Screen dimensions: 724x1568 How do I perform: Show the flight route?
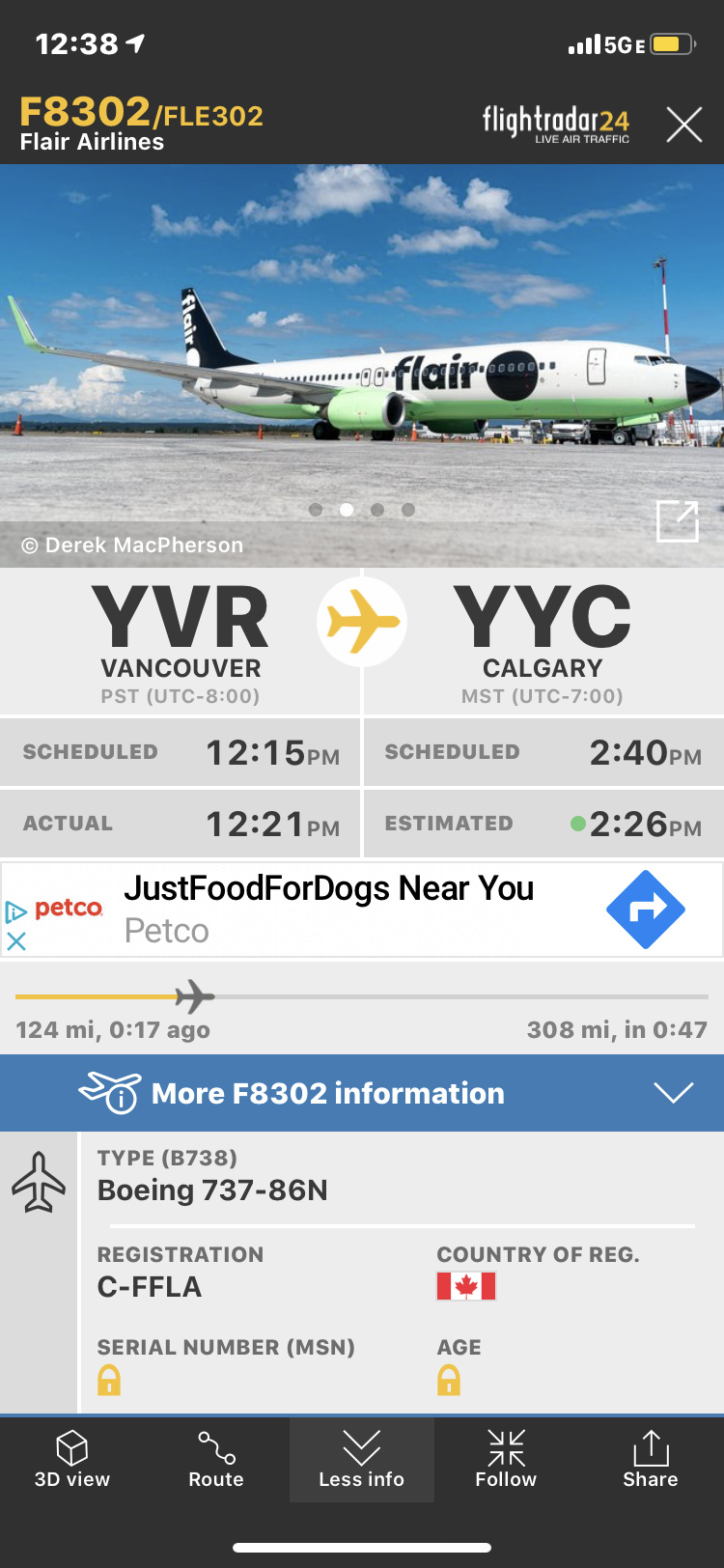tap(216, 1459)
